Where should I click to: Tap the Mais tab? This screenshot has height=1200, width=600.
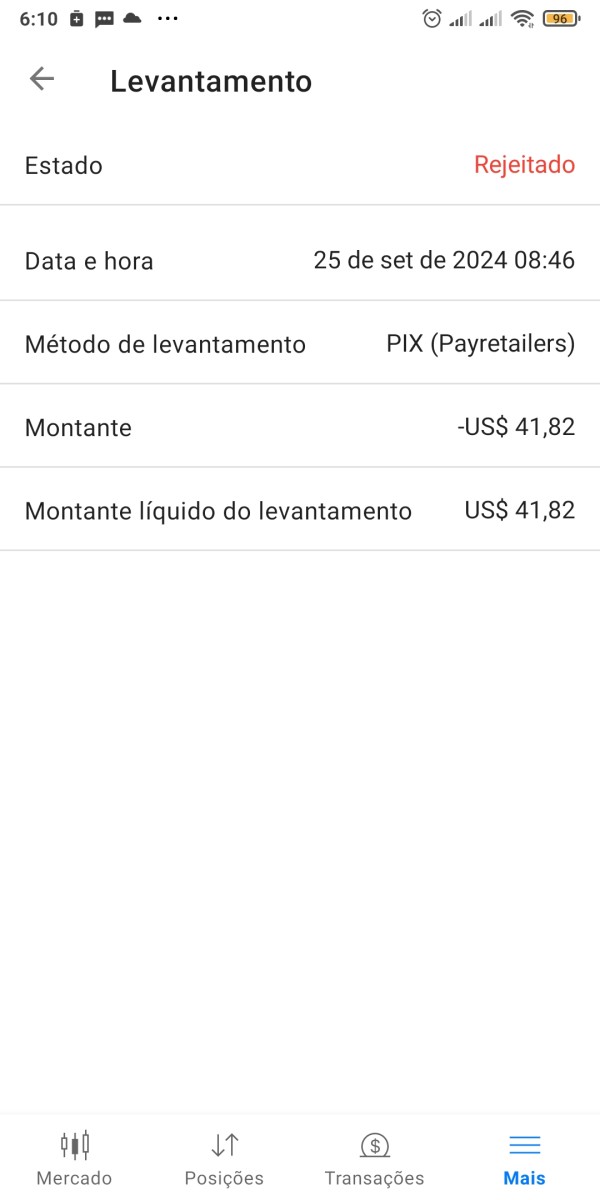tap(525, 1158)
